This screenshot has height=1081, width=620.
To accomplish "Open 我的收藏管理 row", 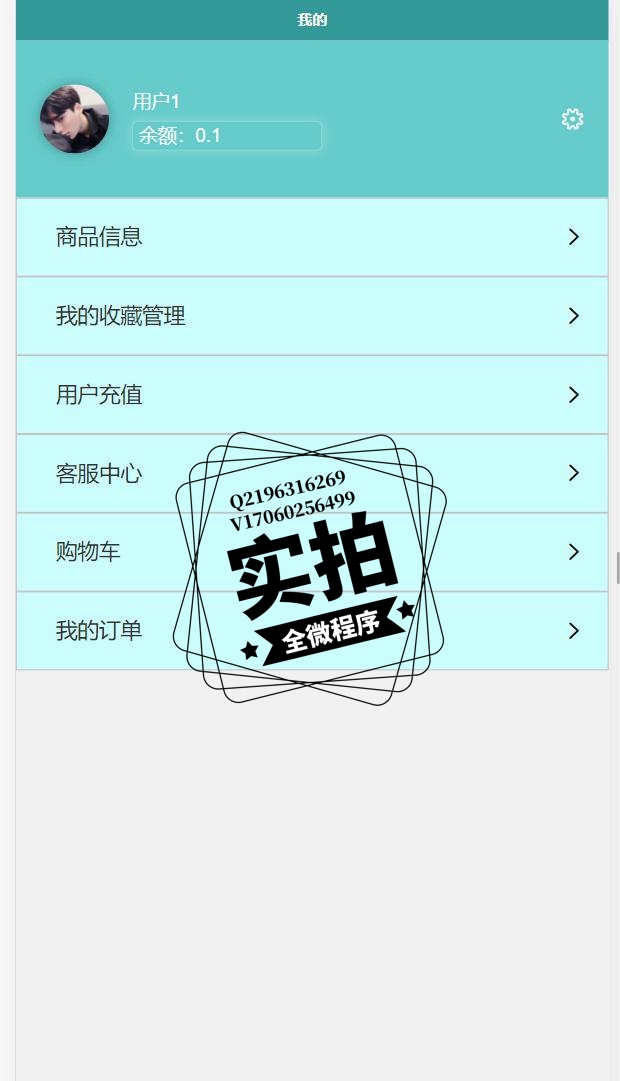I will [311, 316].
